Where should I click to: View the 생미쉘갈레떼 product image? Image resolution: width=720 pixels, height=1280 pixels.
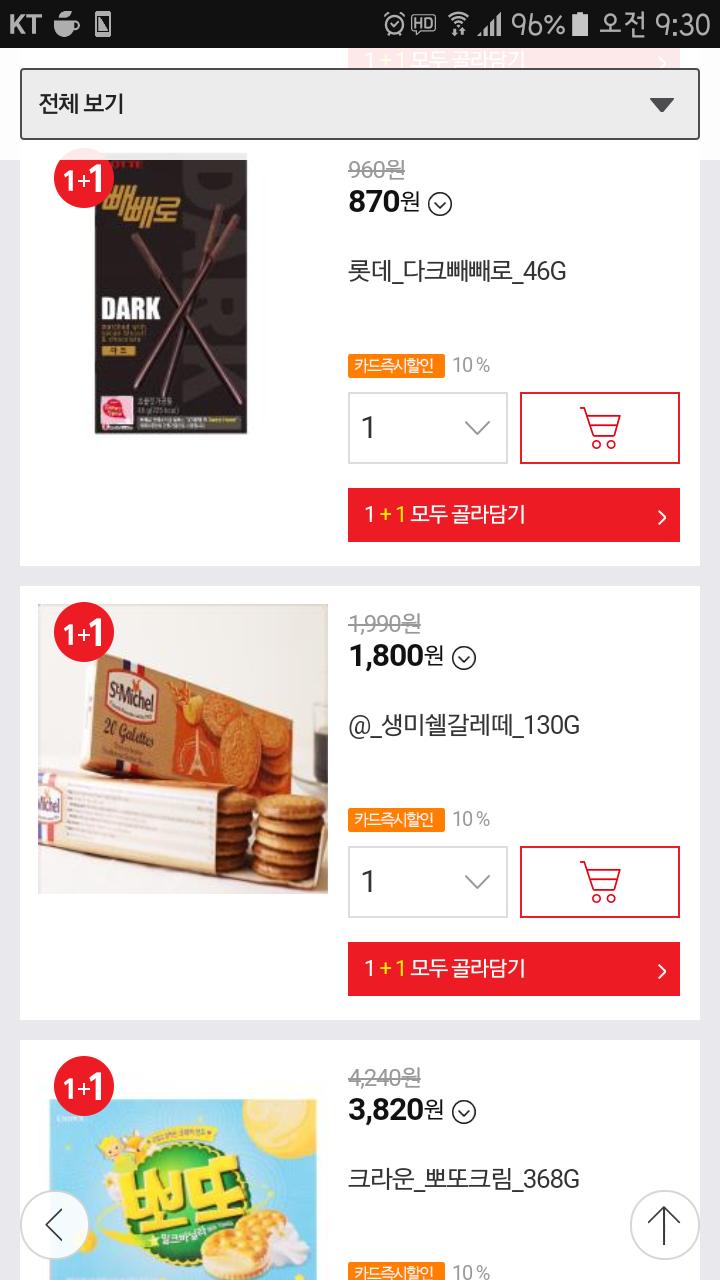[183, 749]
